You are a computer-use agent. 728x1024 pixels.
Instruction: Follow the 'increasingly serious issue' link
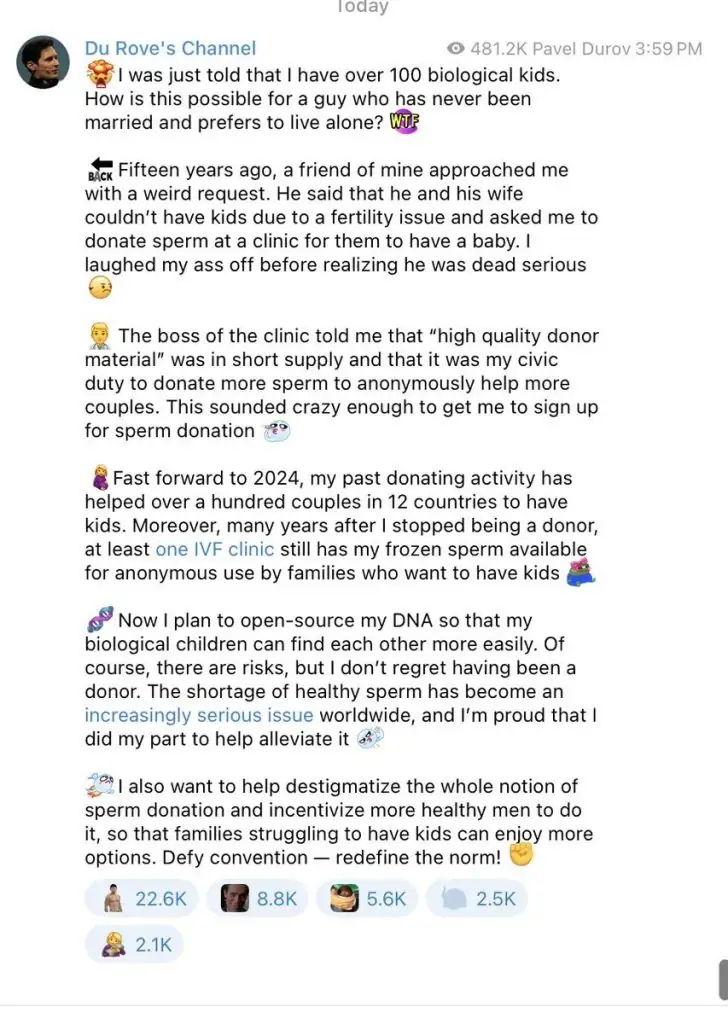click(199, 715)
